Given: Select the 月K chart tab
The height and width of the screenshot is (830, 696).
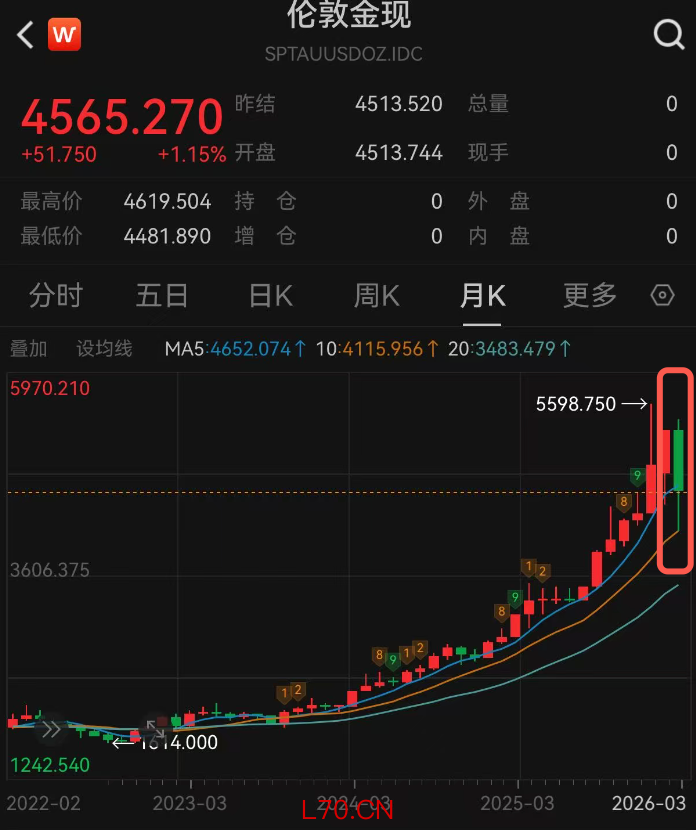Looking at the screenshot, I should [482, 296].
